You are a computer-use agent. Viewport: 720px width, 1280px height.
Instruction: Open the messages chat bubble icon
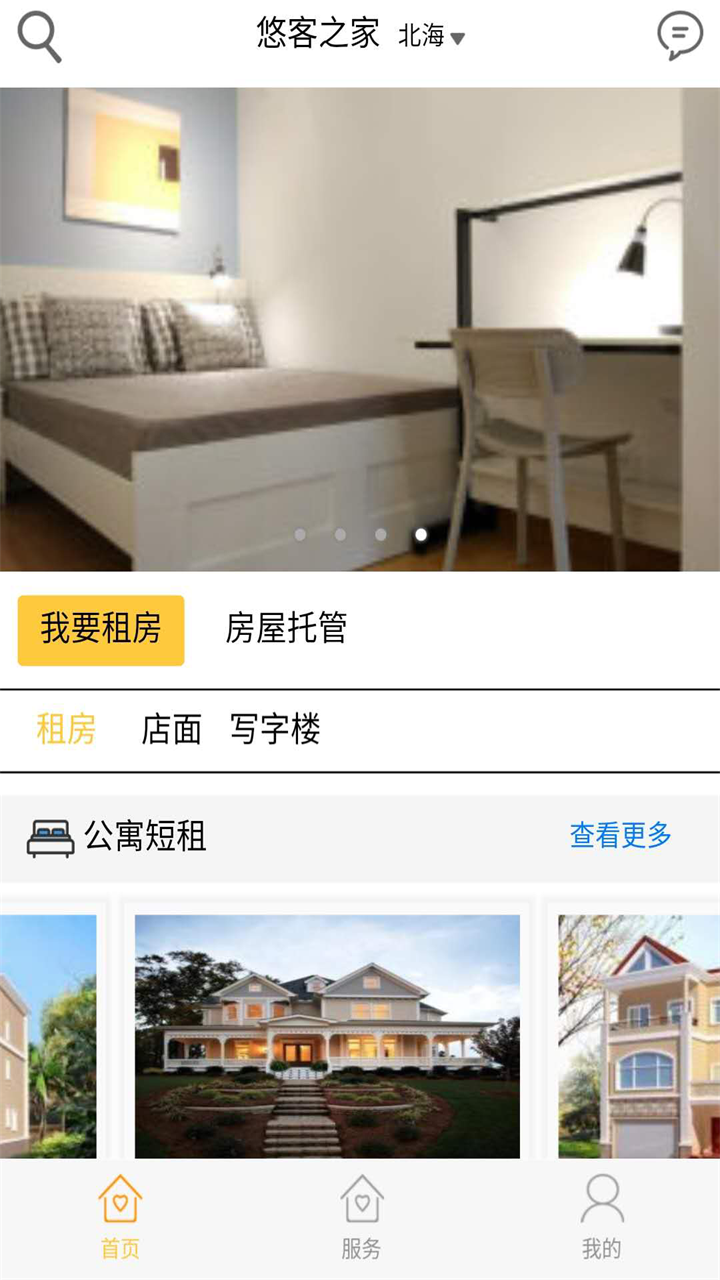point(679,36)
